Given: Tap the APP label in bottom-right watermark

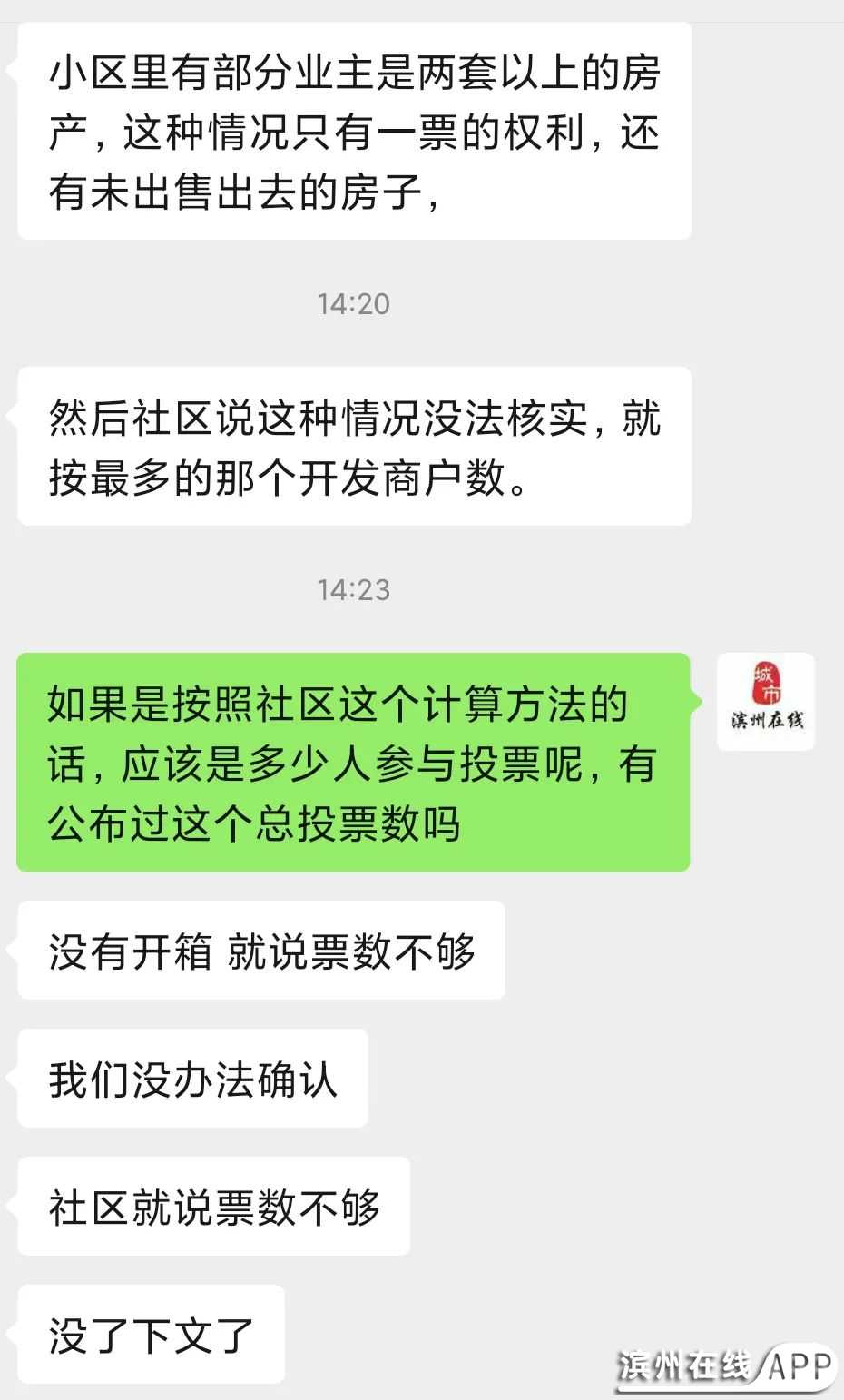Looking at the screenshot, I should [799, 1366].
